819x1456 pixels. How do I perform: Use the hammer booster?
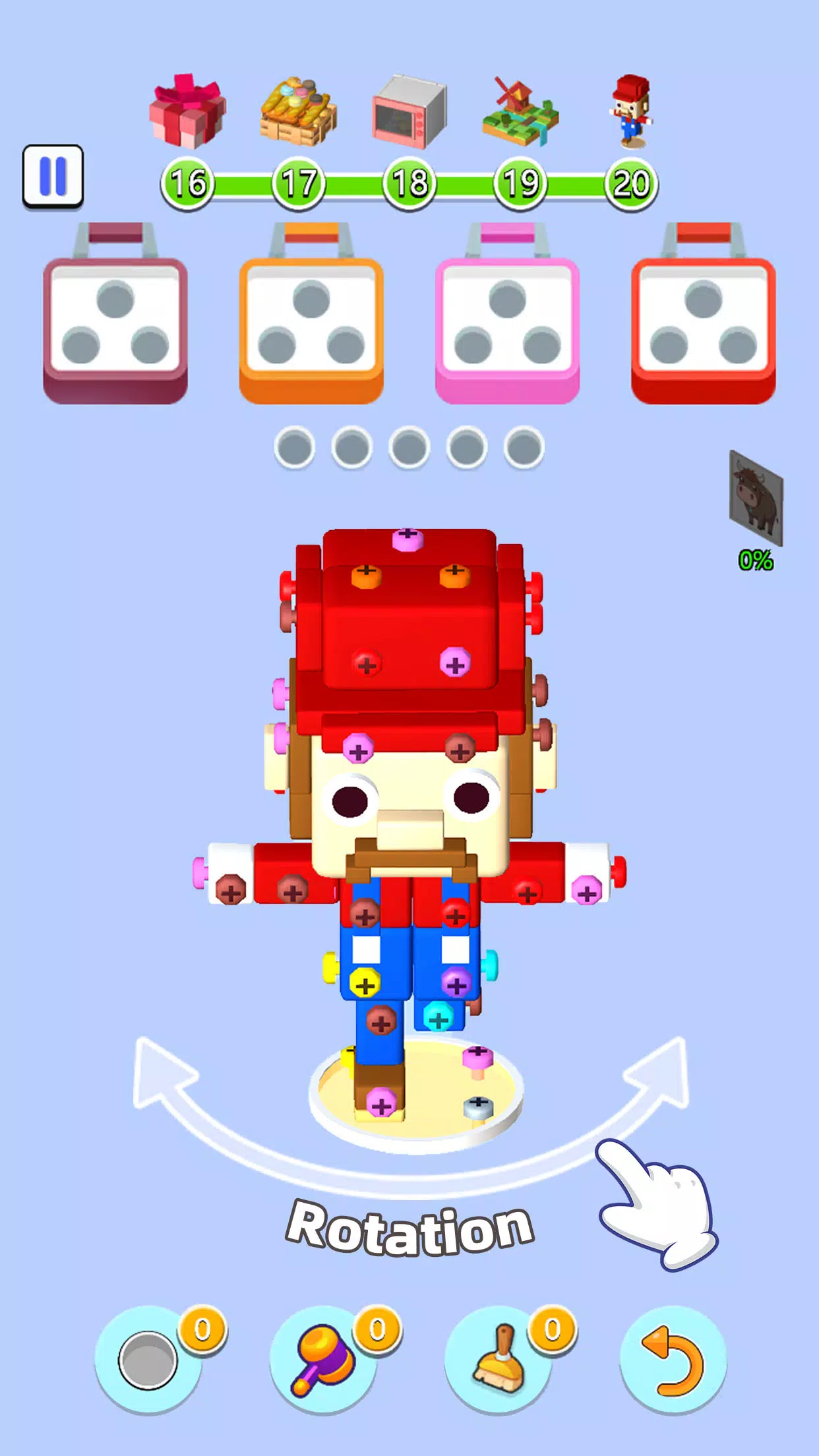(x=323, y=1360)
